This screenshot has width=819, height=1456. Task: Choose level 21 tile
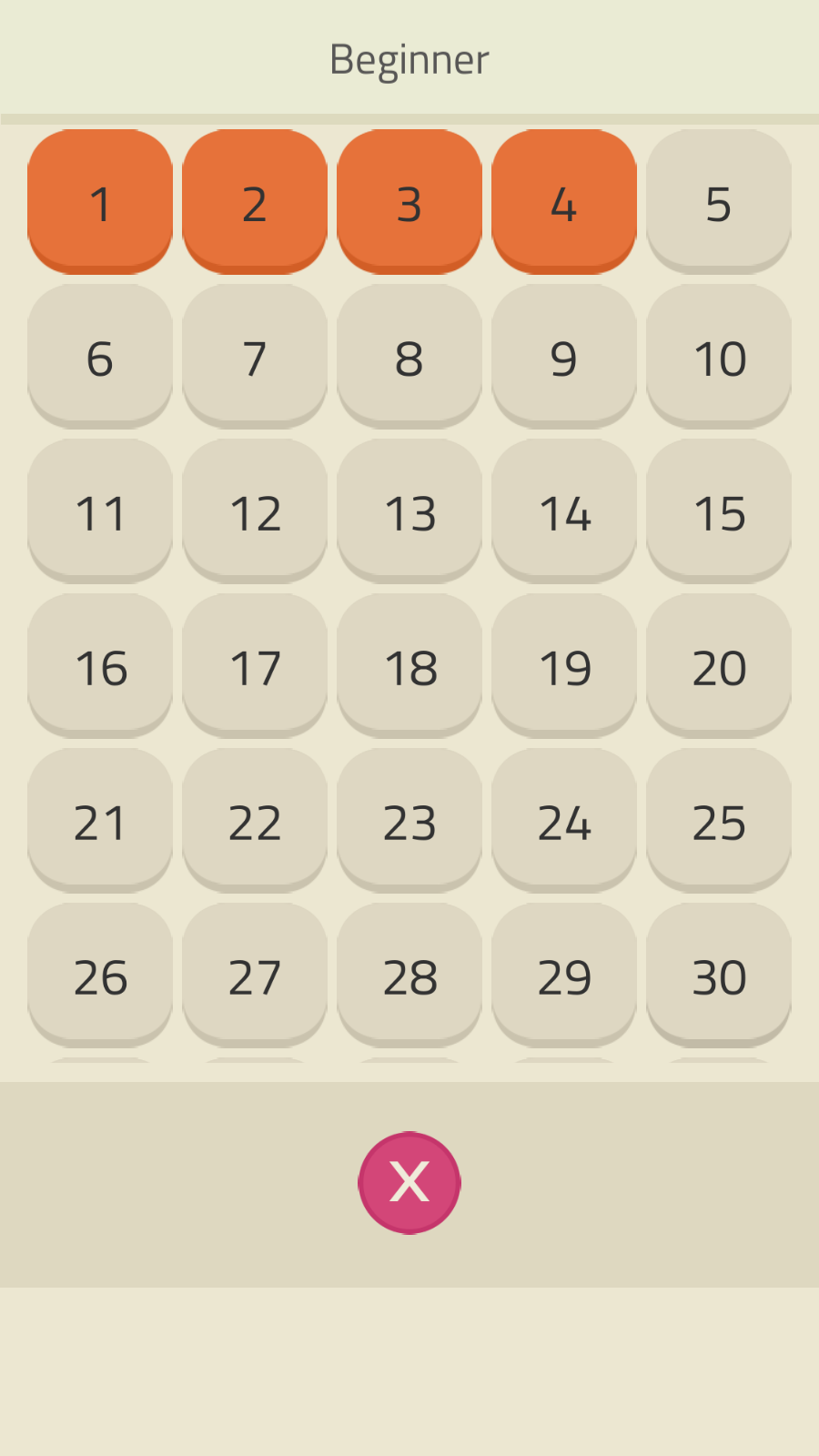[100, 822]
